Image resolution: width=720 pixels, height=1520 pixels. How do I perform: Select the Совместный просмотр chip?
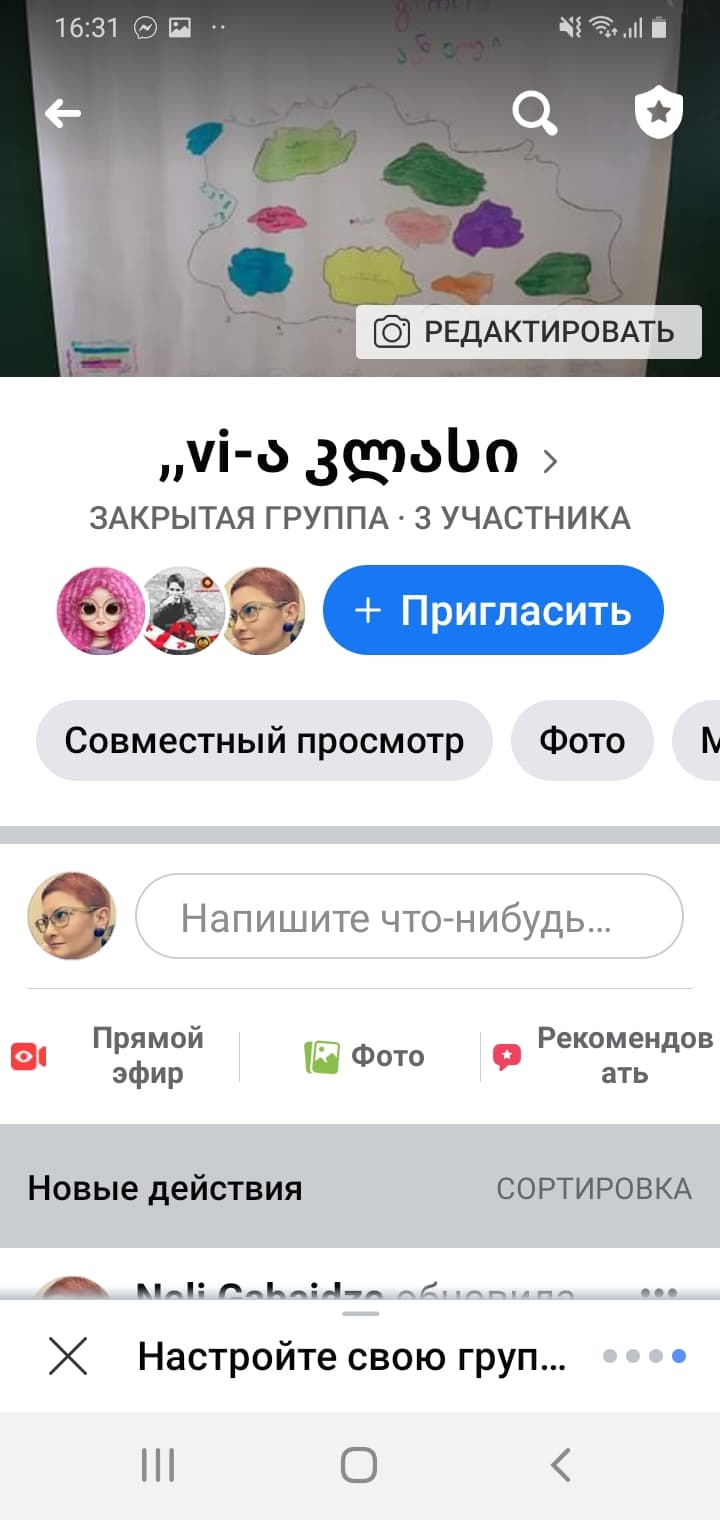(x=264, y=741)
